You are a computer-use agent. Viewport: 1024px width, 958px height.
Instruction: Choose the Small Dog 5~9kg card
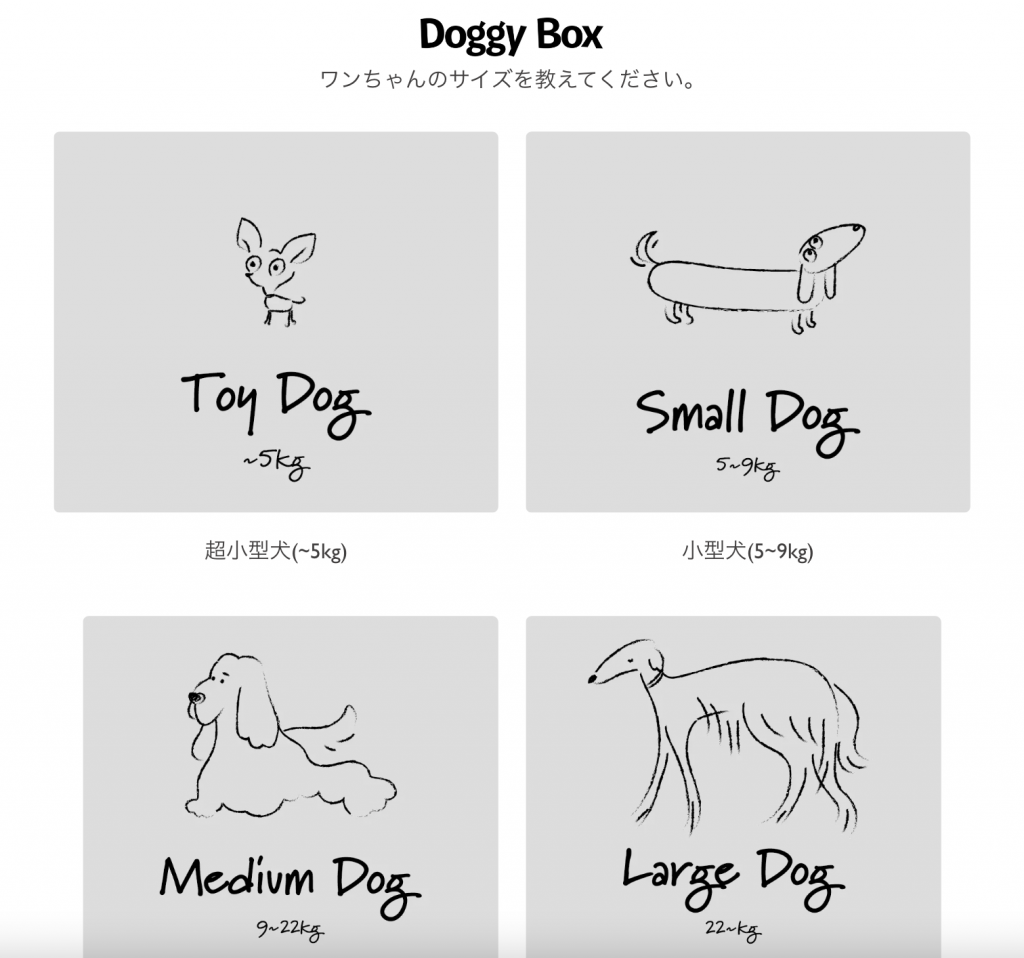(x=748, y=322)
